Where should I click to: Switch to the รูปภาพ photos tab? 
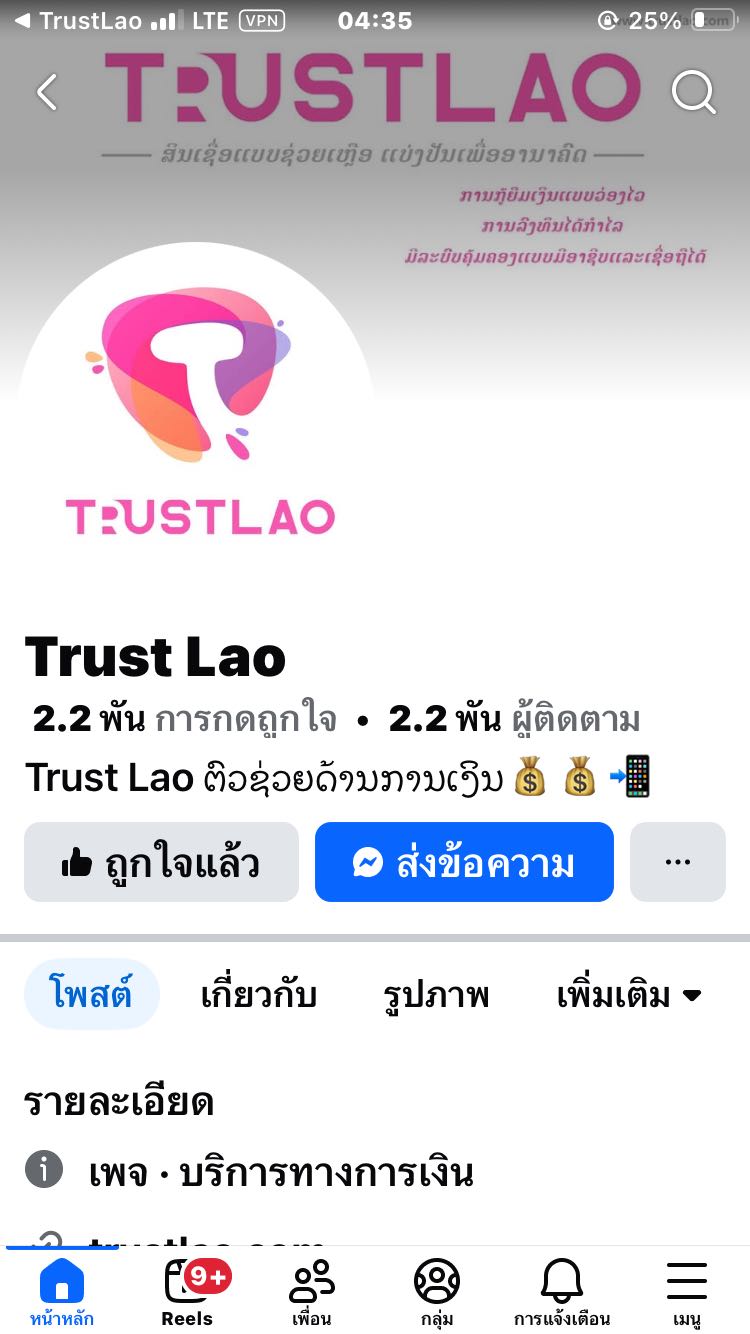436,994
